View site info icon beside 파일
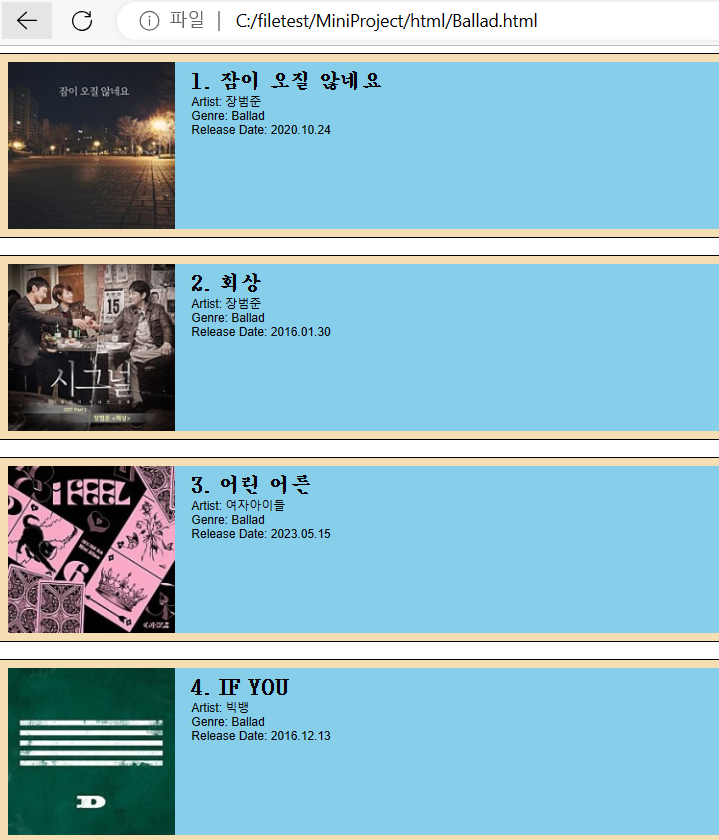The image size is (719, 840). pos(149,21)
